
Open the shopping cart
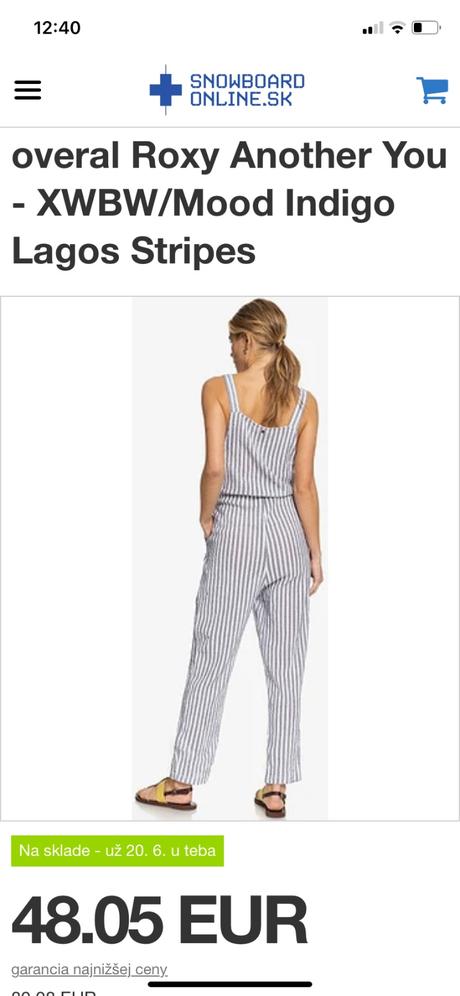point(433,90)
